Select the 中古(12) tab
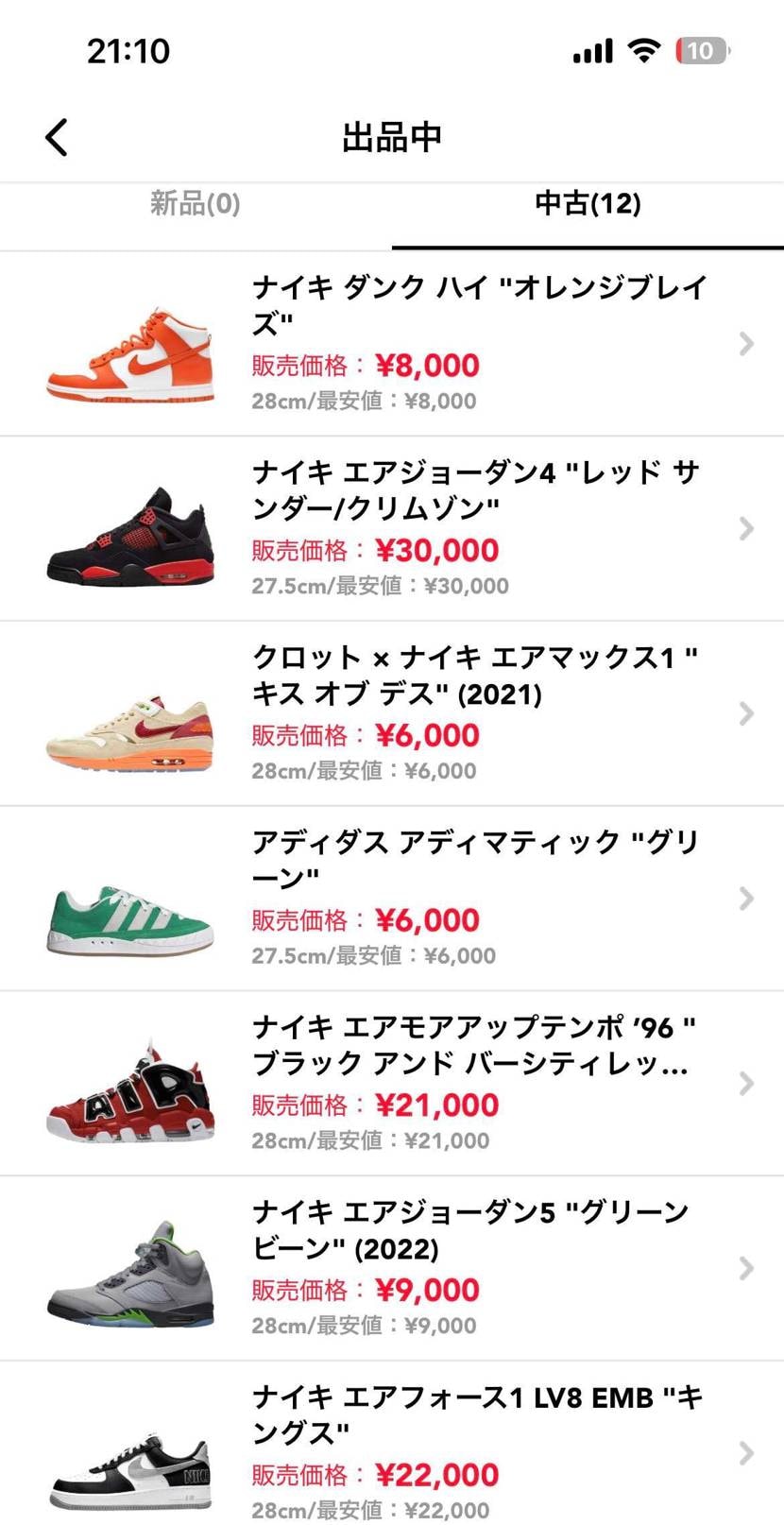This screenshot has height=1525, width=784. [x=588, y=202]
